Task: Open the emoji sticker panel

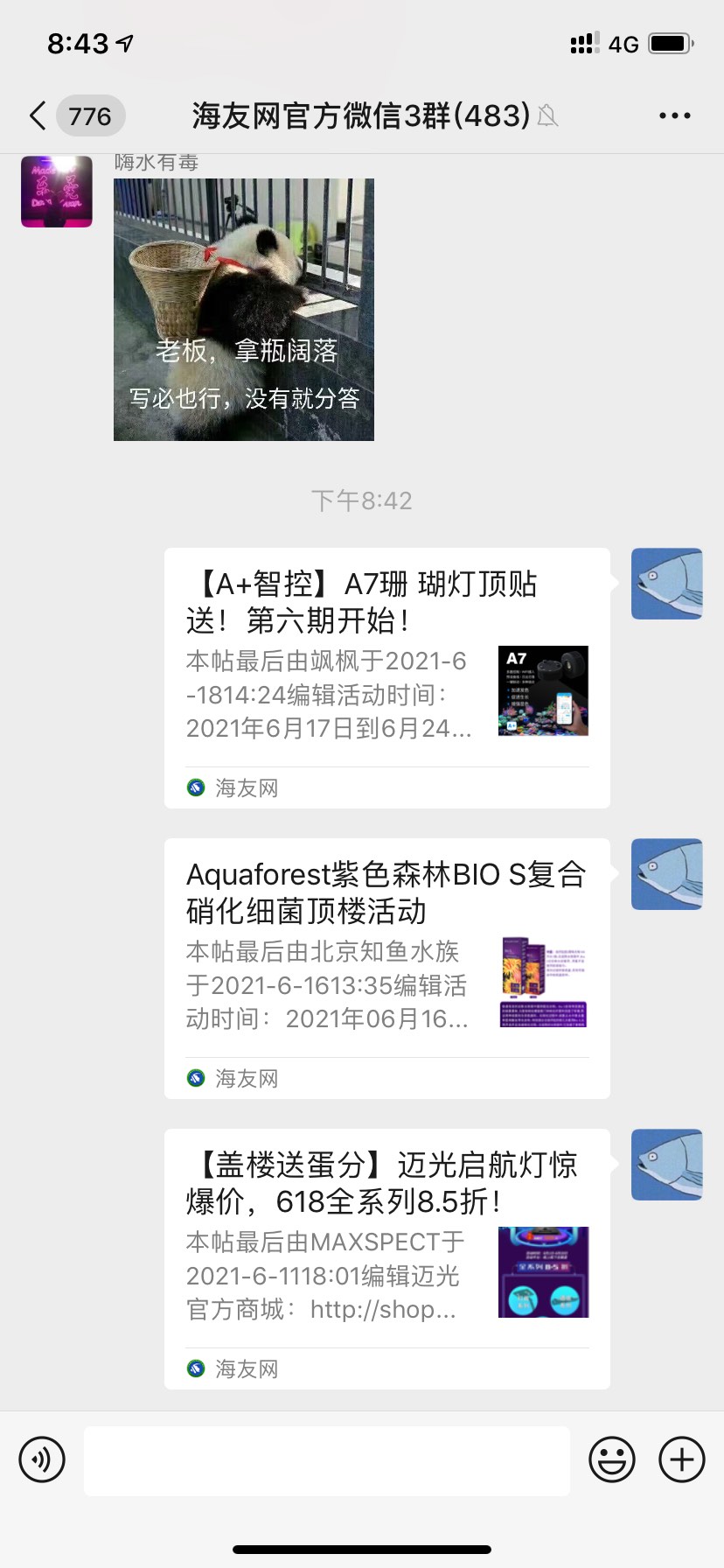Action: (x=612, y=1459)
